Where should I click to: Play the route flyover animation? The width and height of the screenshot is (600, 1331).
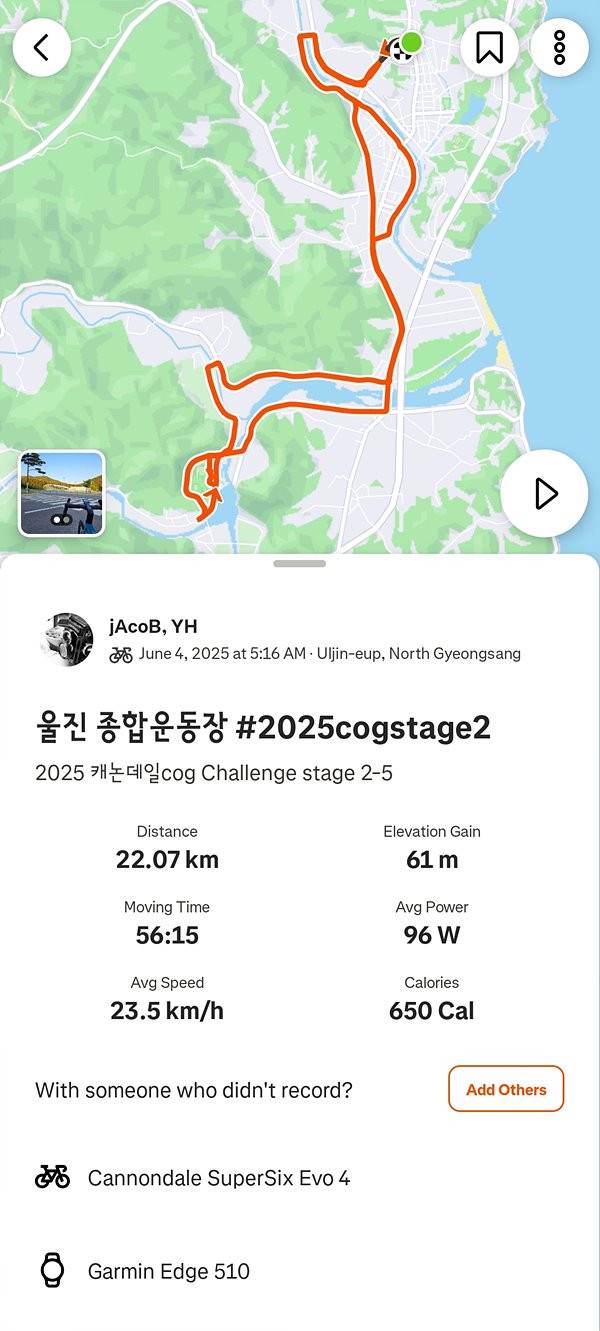(x=544, y=493)
